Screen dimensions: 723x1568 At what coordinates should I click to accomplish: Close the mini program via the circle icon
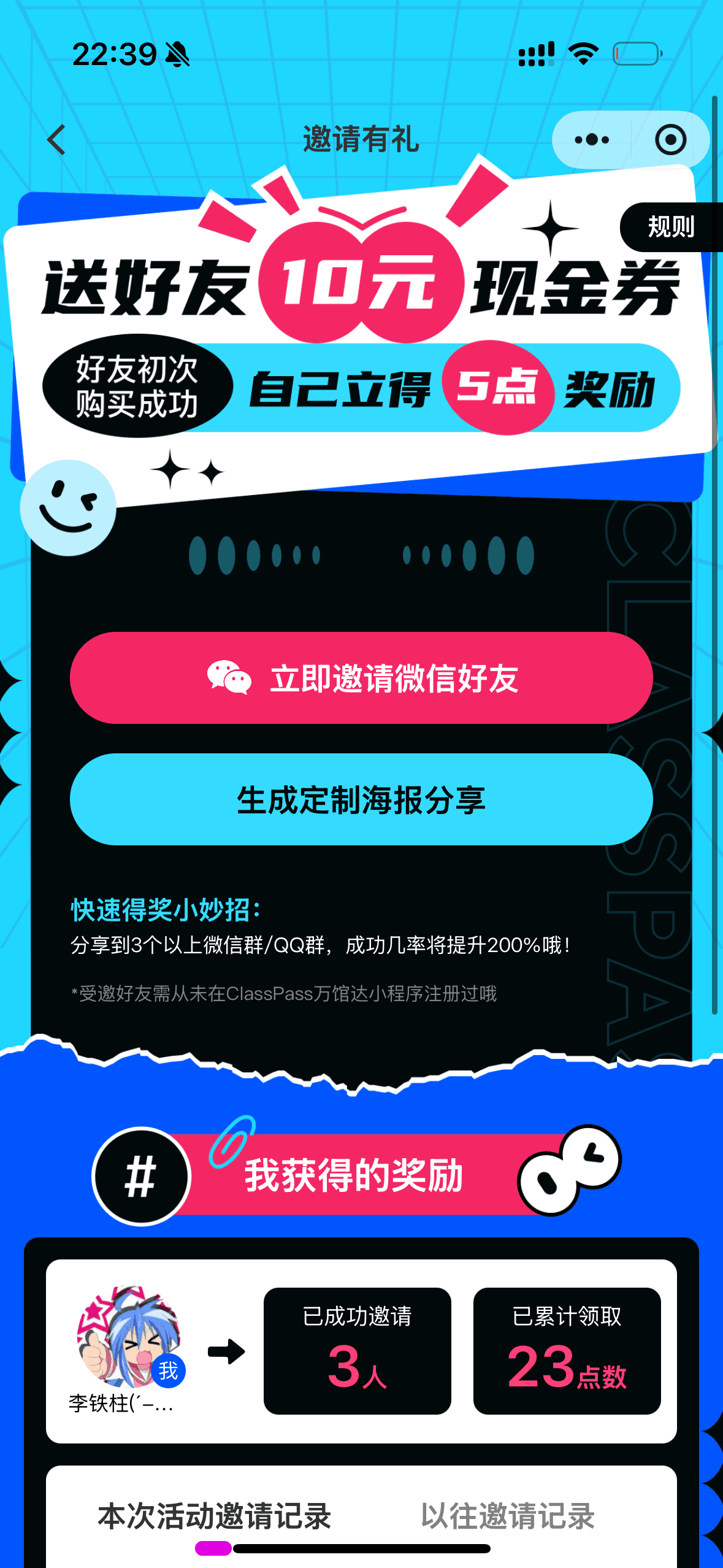coord(670,140)
